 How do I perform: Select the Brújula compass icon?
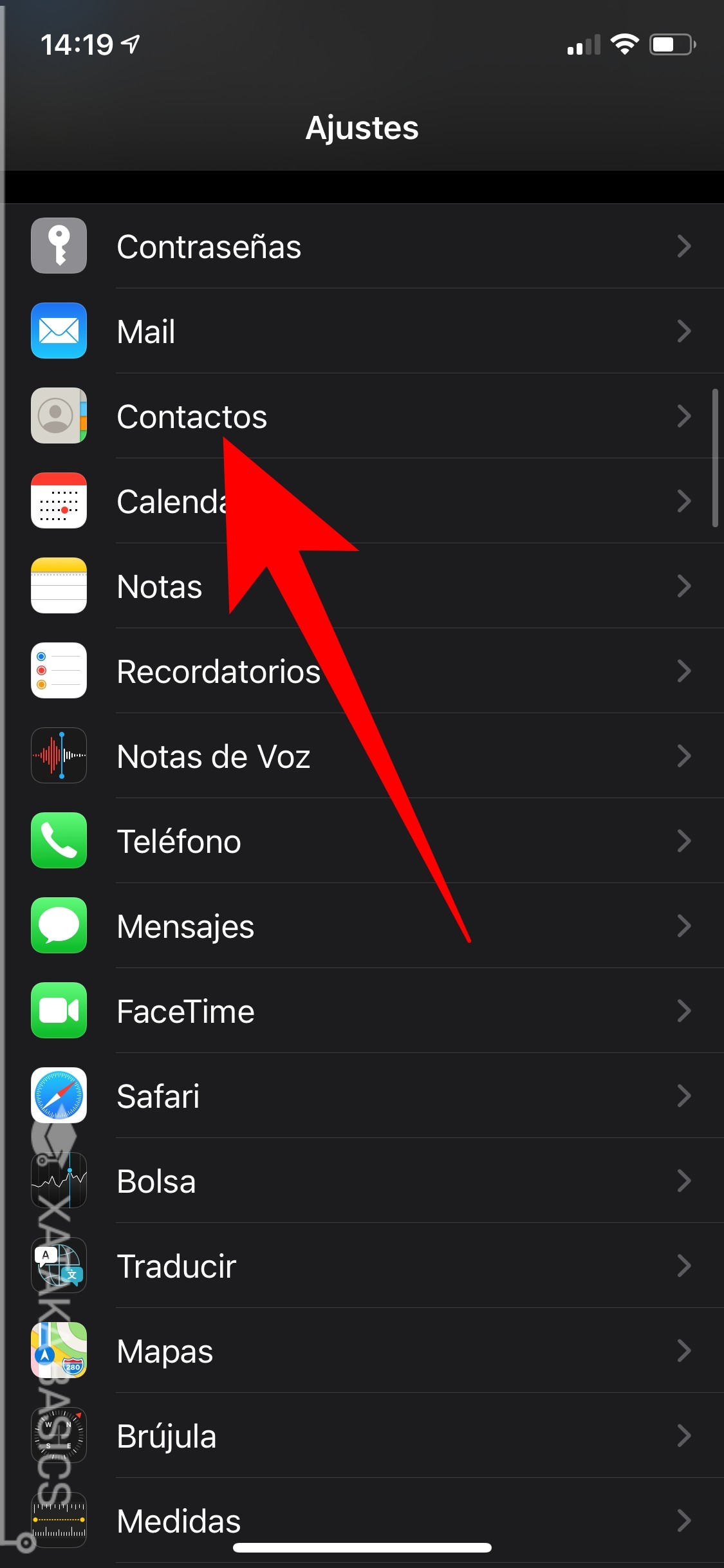[59, 1435]
